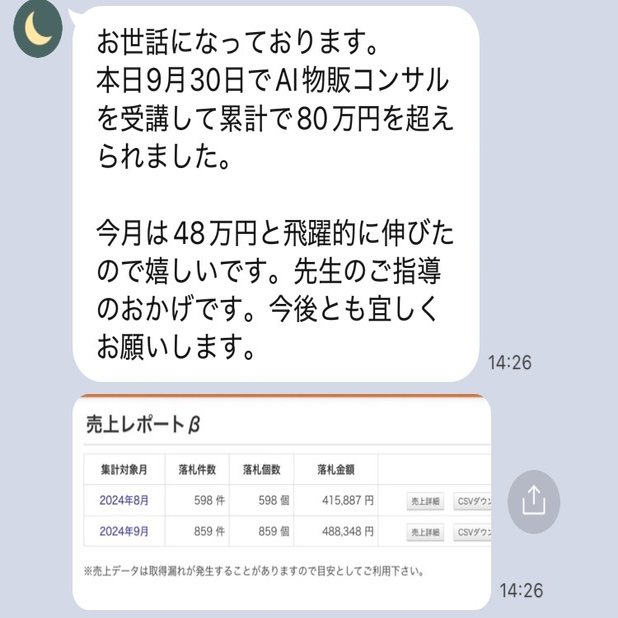
Task: Open the sender's moon avatar profile
Action: click(x=38, y=30)
